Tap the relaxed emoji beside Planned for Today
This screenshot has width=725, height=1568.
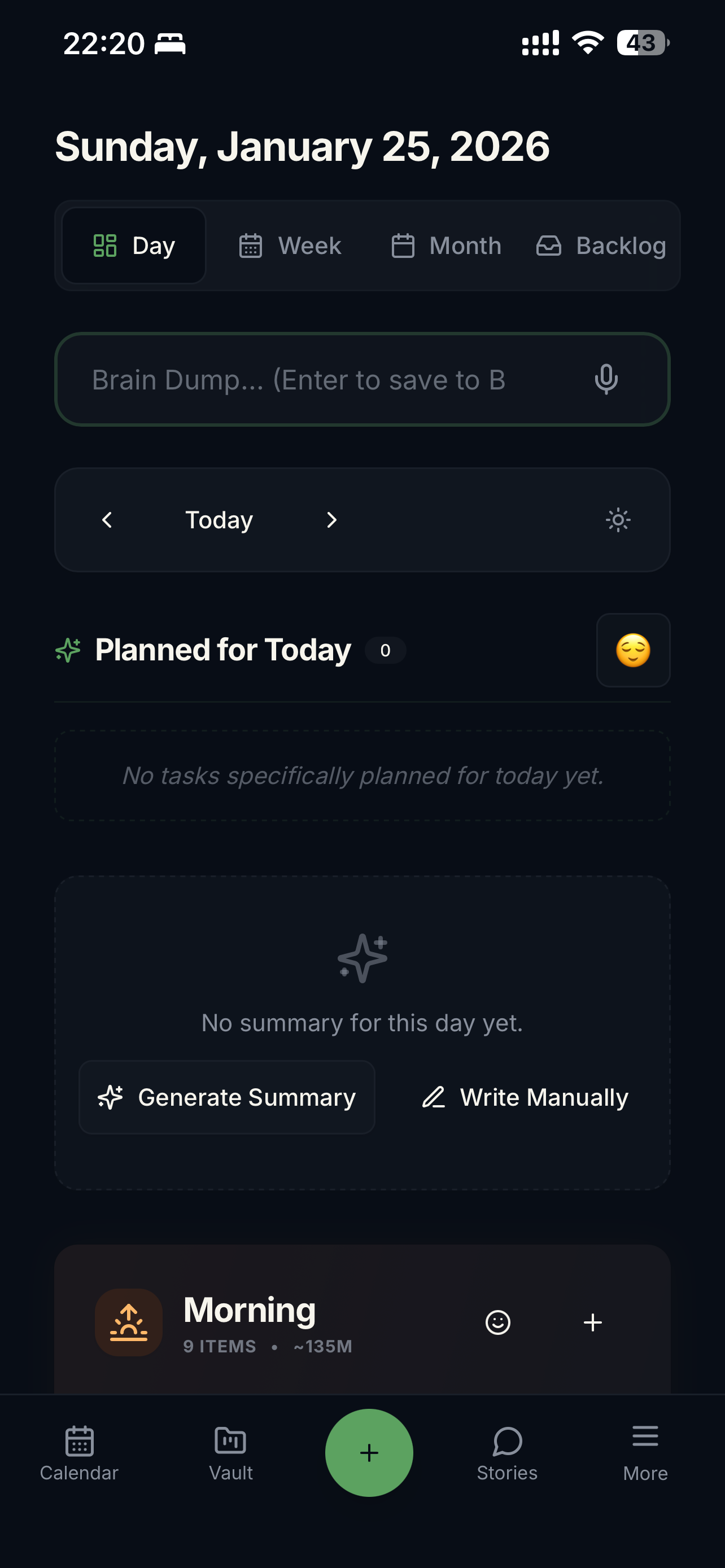[633, 650]
